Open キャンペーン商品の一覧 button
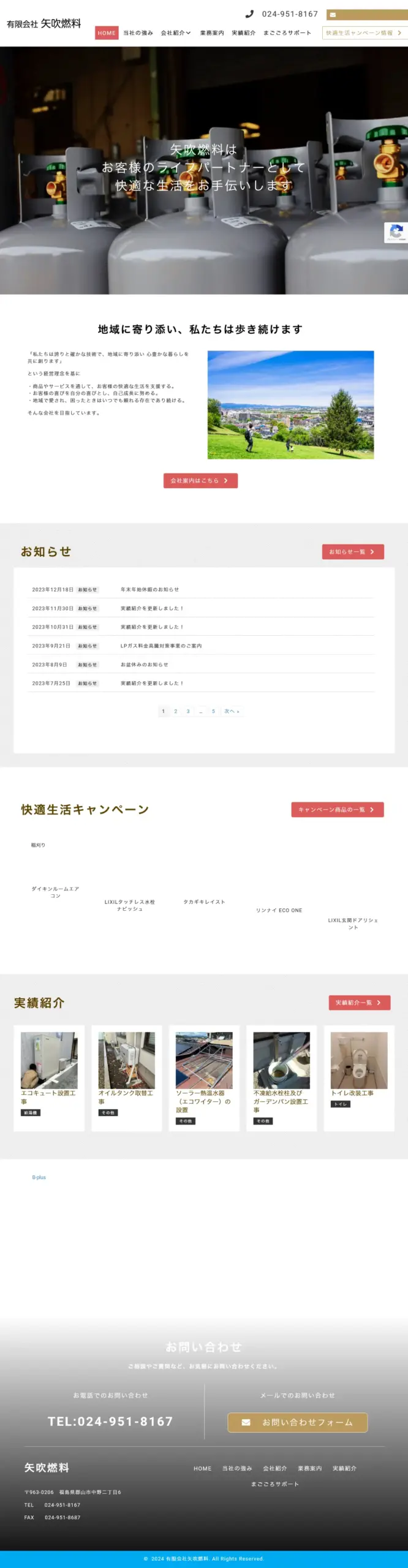This screenshot has width=408, height=1568. tap(337, 810)
